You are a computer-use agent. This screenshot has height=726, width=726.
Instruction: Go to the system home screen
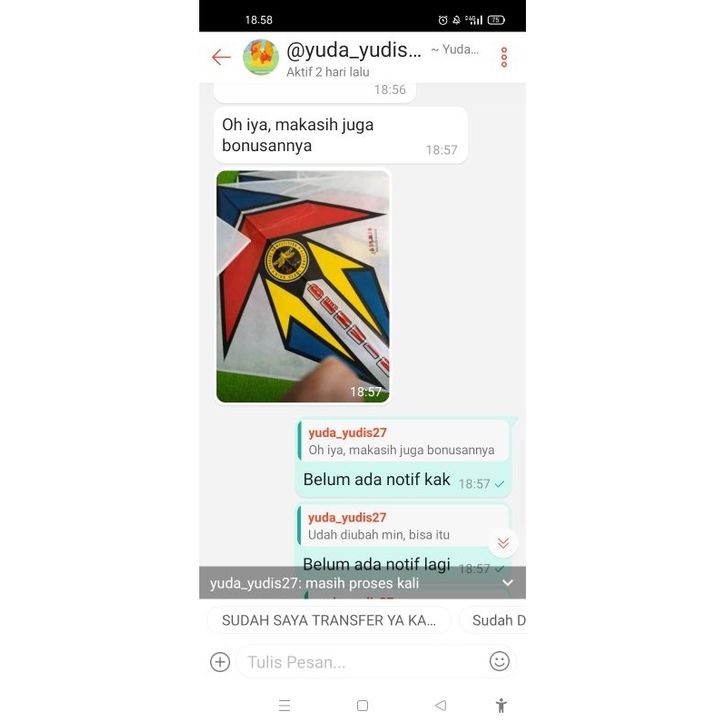pos(362,705)
